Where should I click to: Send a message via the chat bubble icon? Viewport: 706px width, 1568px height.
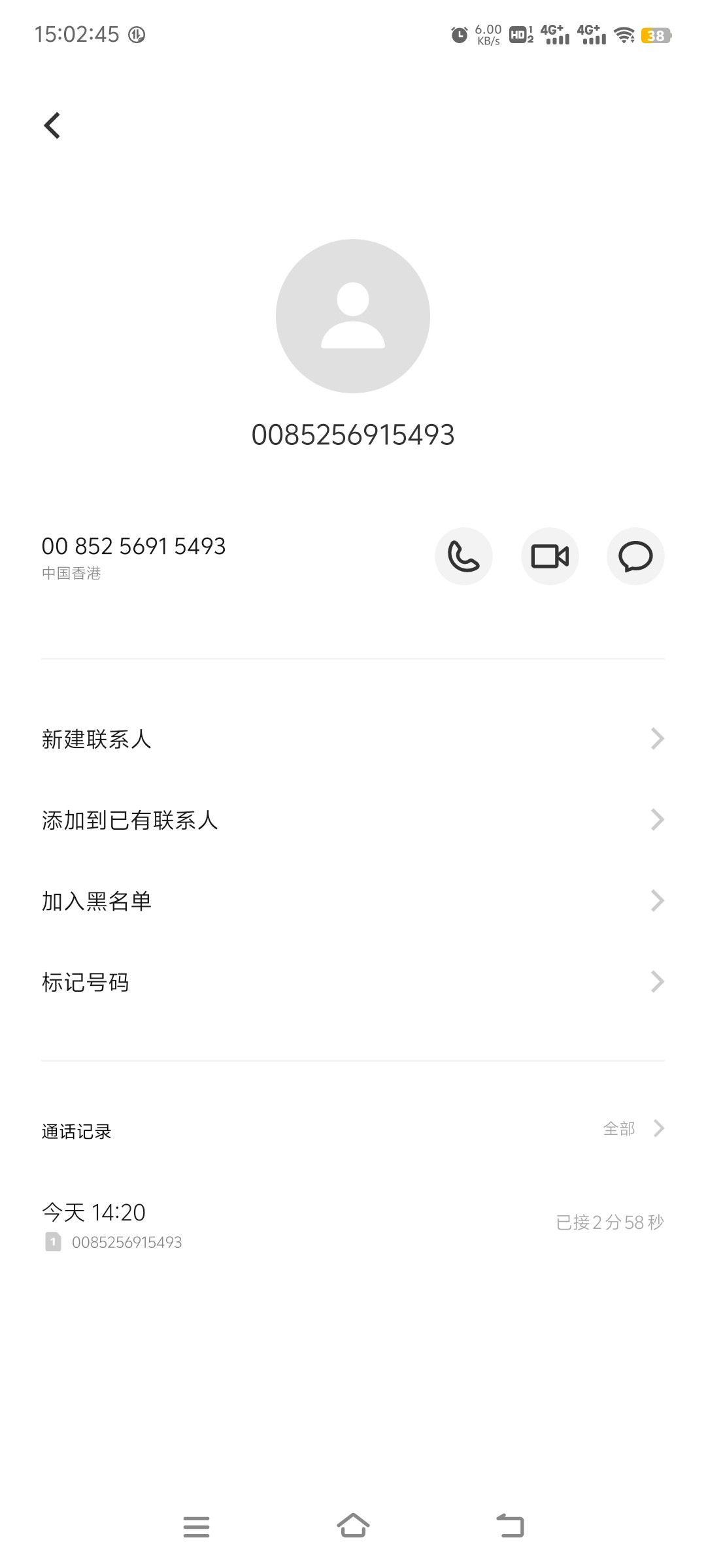tap(635, 557)
